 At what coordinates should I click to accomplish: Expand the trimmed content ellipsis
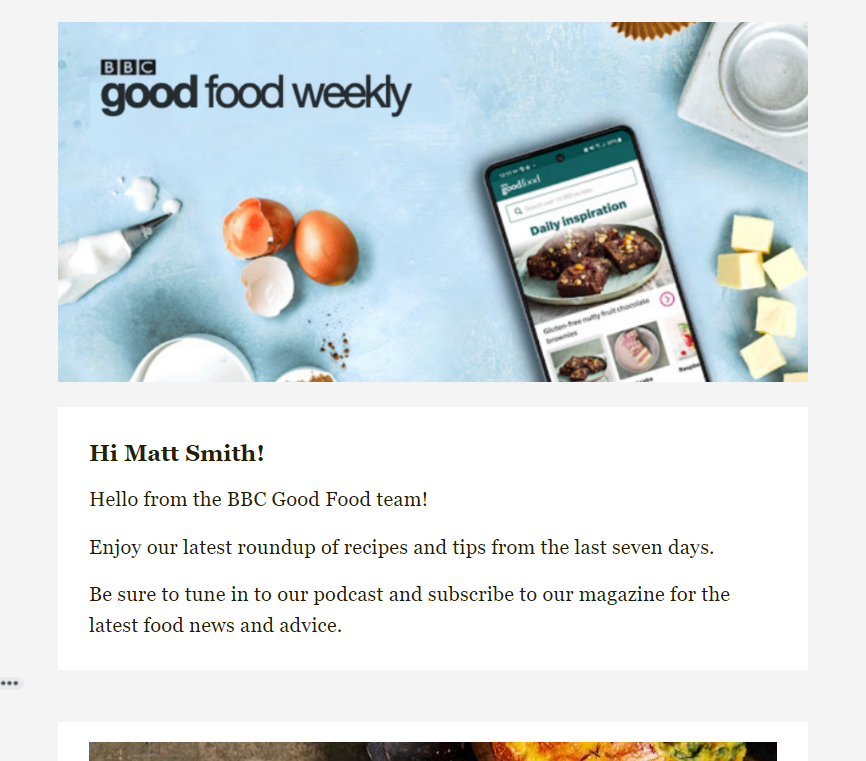tap(10, 684)
